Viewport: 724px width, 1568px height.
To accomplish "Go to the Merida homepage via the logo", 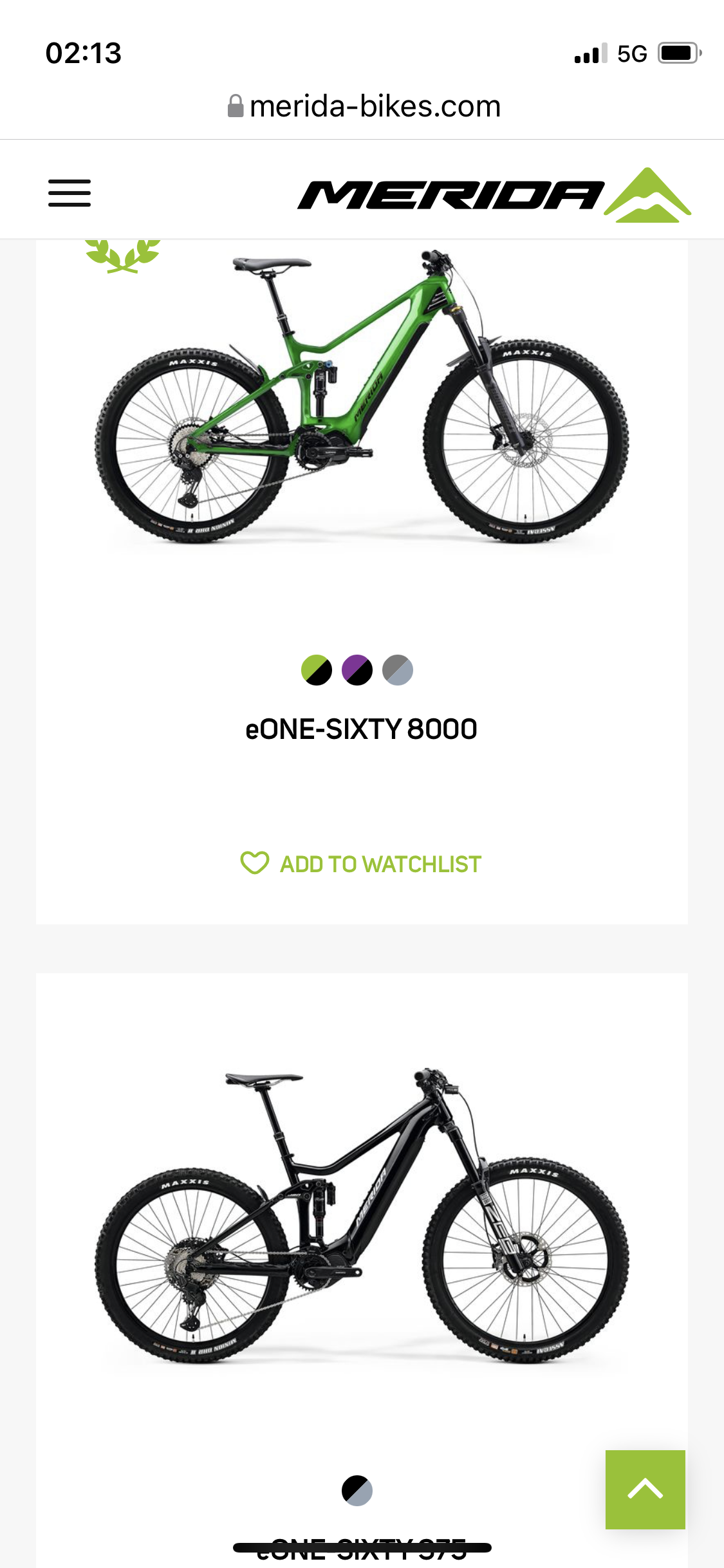I will [x=494, y=195].
